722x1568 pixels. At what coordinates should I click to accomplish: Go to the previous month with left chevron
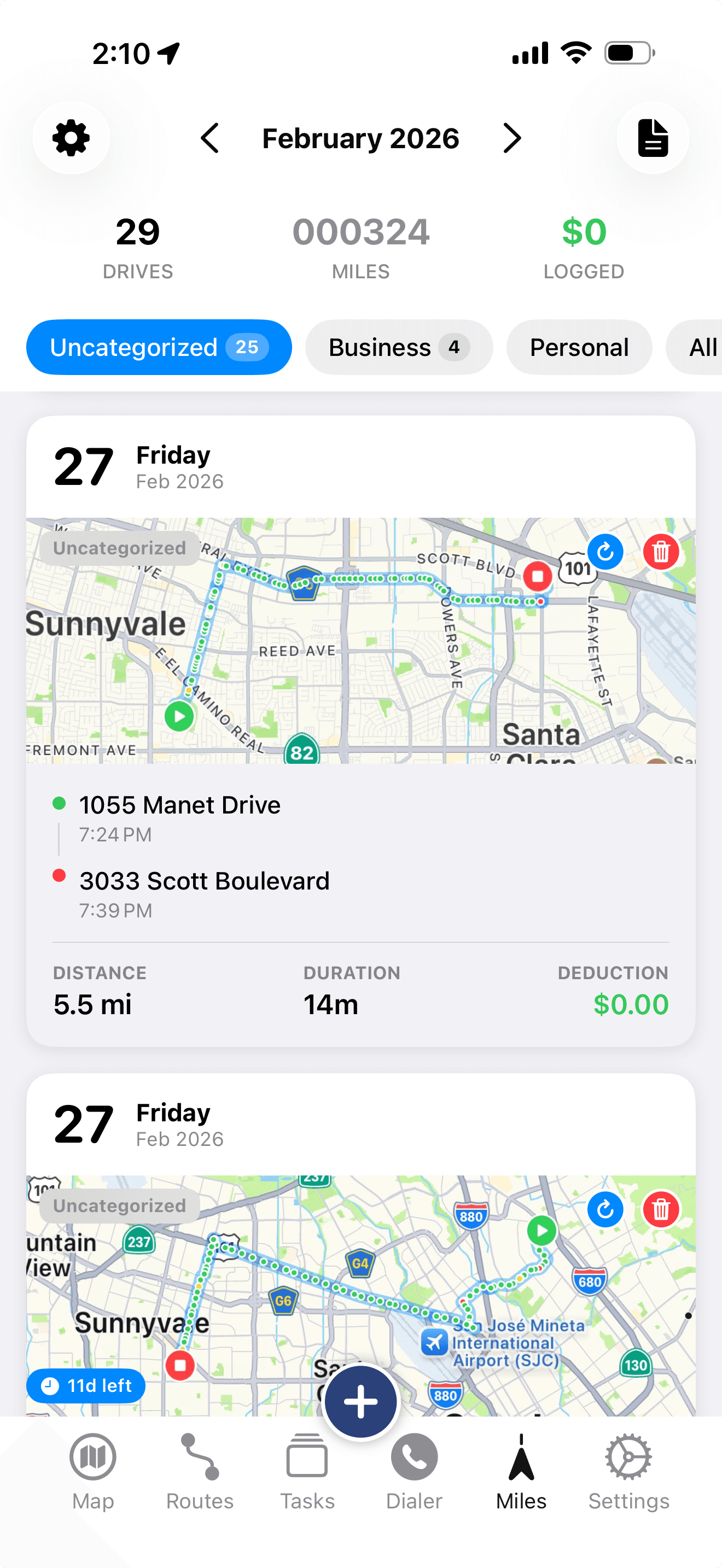210,138
